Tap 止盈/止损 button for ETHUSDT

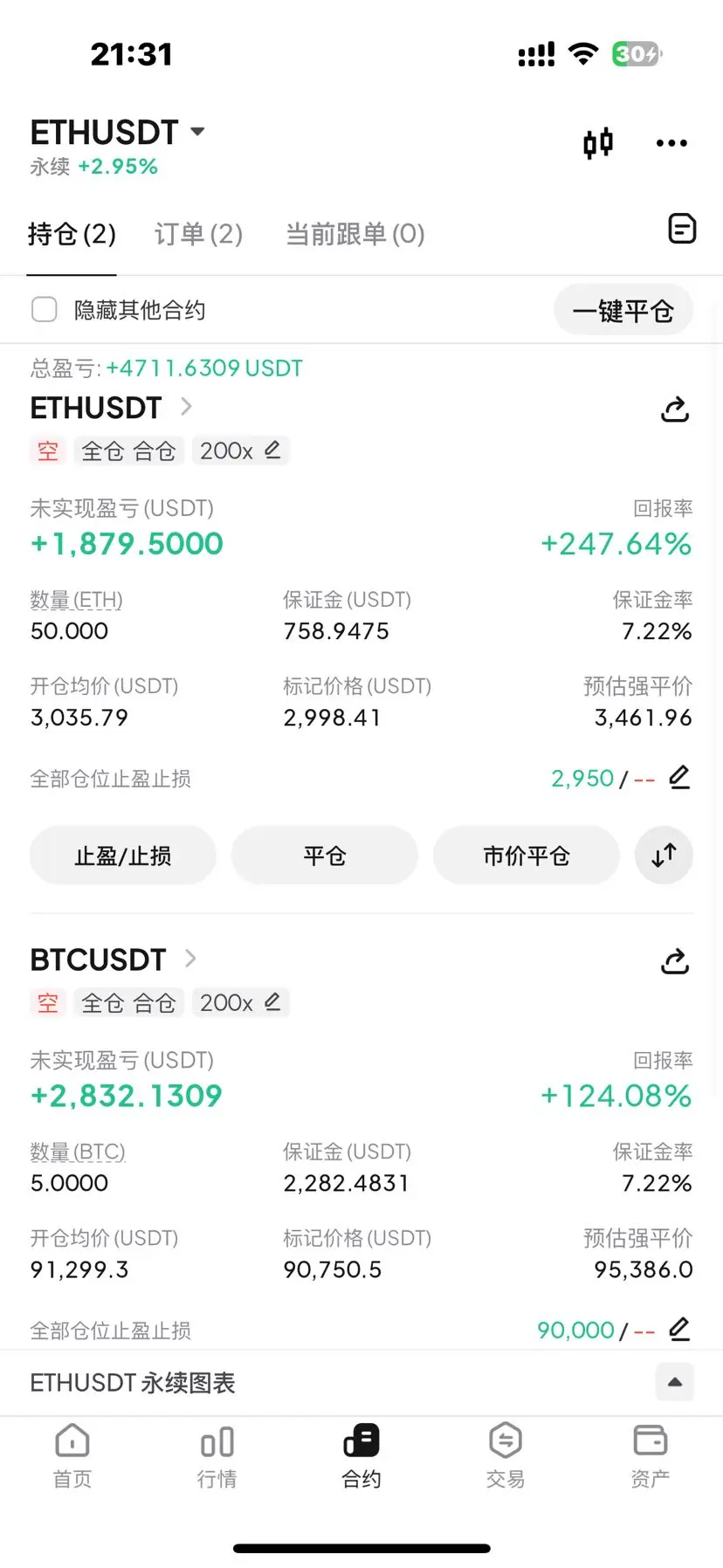(x=123, y=856)
